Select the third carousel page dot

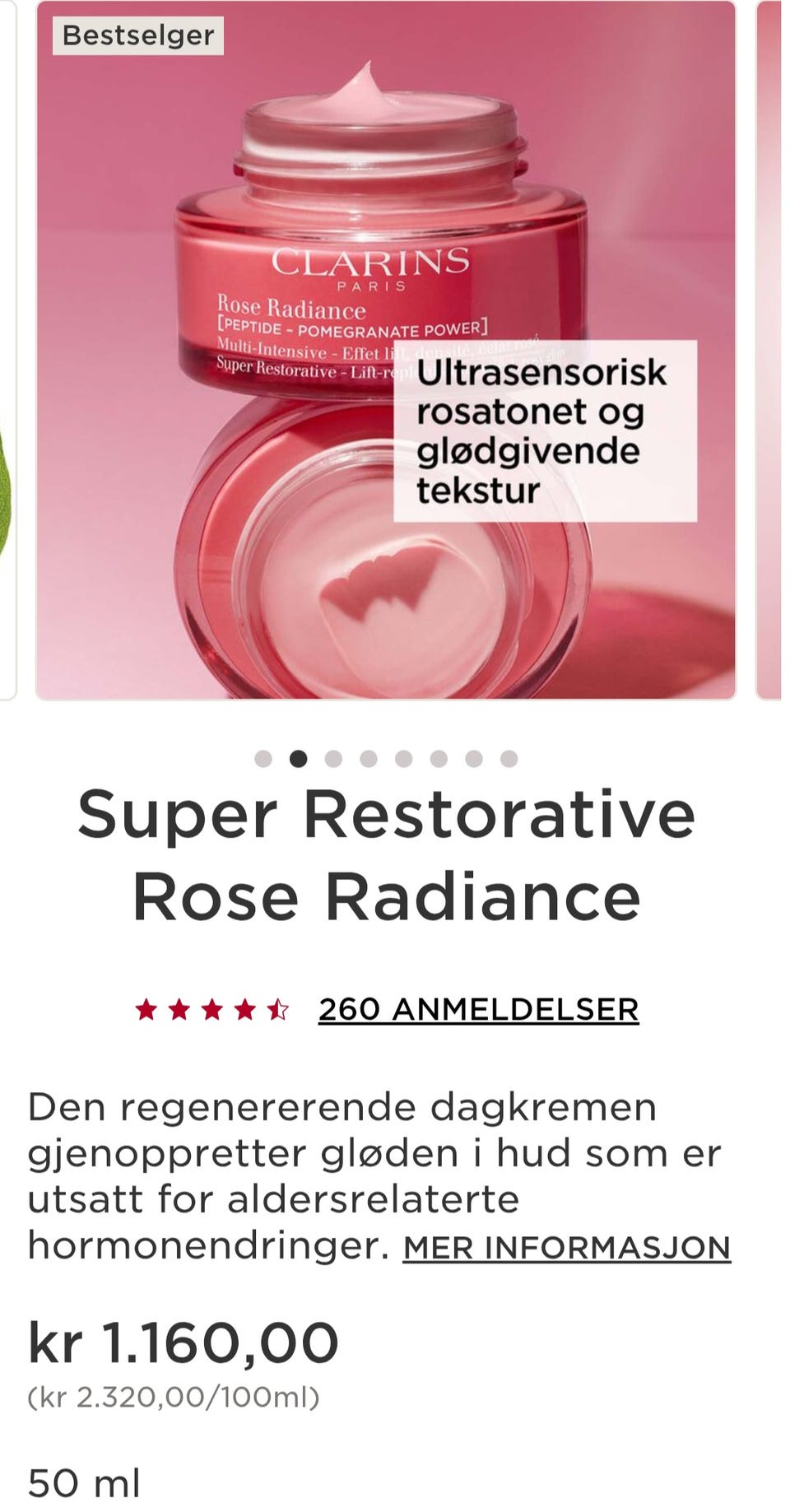333,759
